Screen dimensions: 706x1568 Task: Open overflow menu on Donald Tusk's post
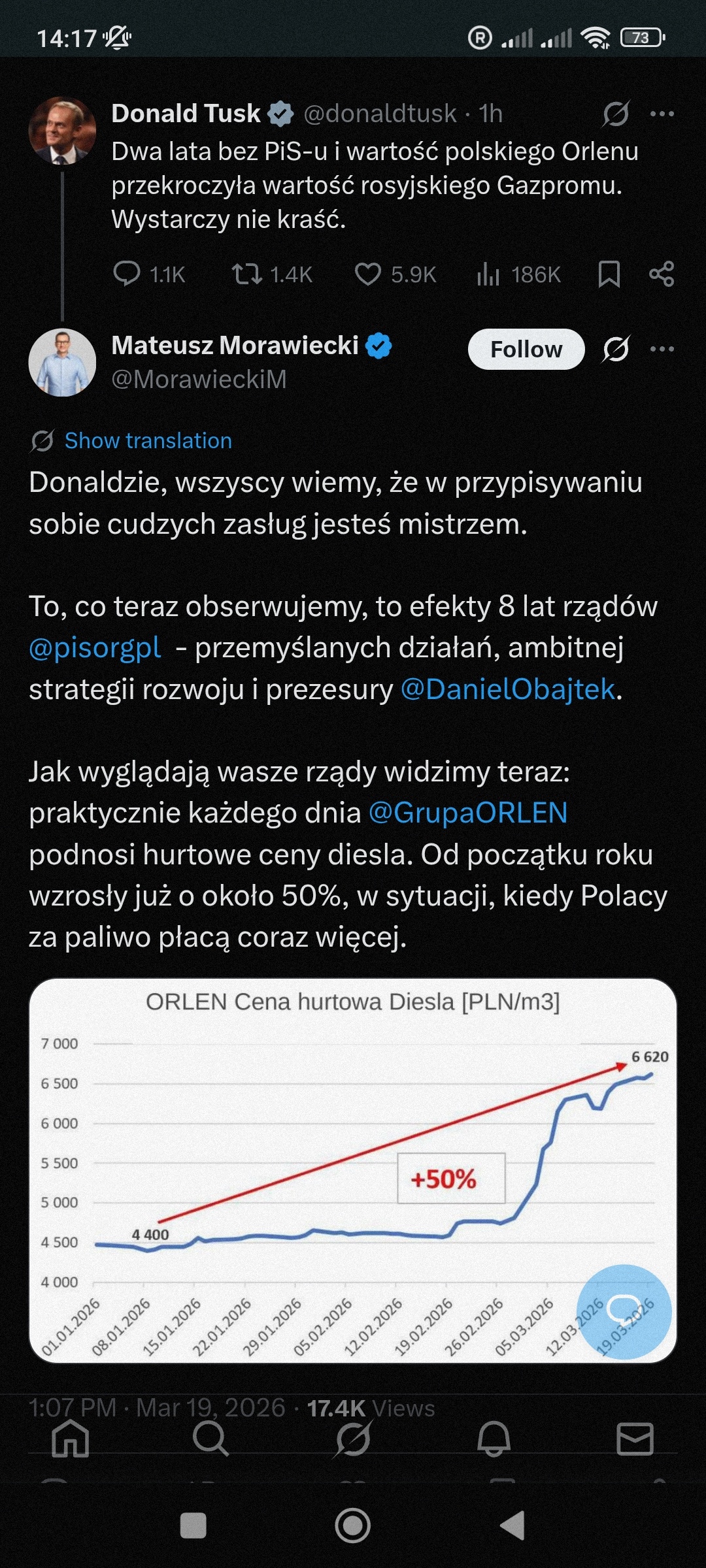(662, 114)
